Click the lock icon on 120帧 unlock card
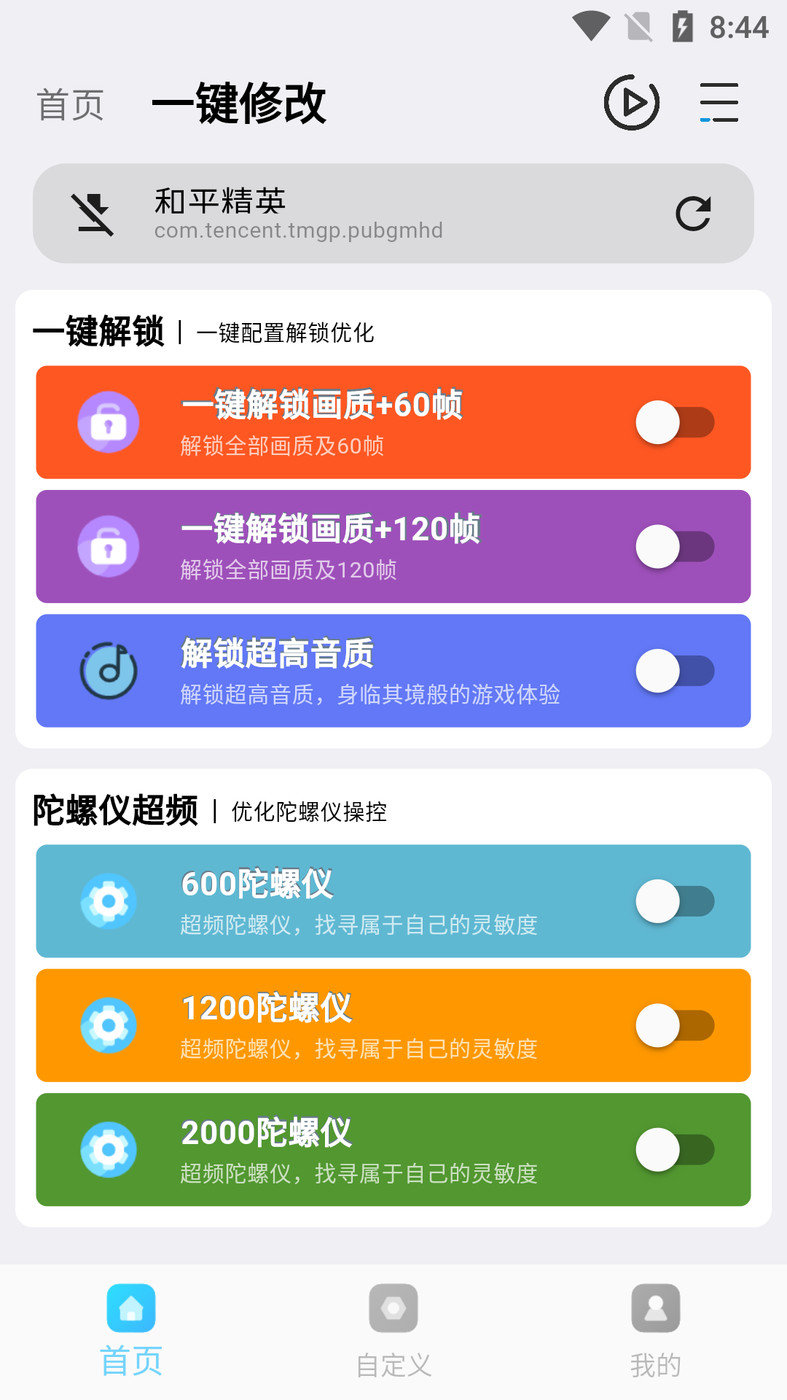 coord(108,546)
